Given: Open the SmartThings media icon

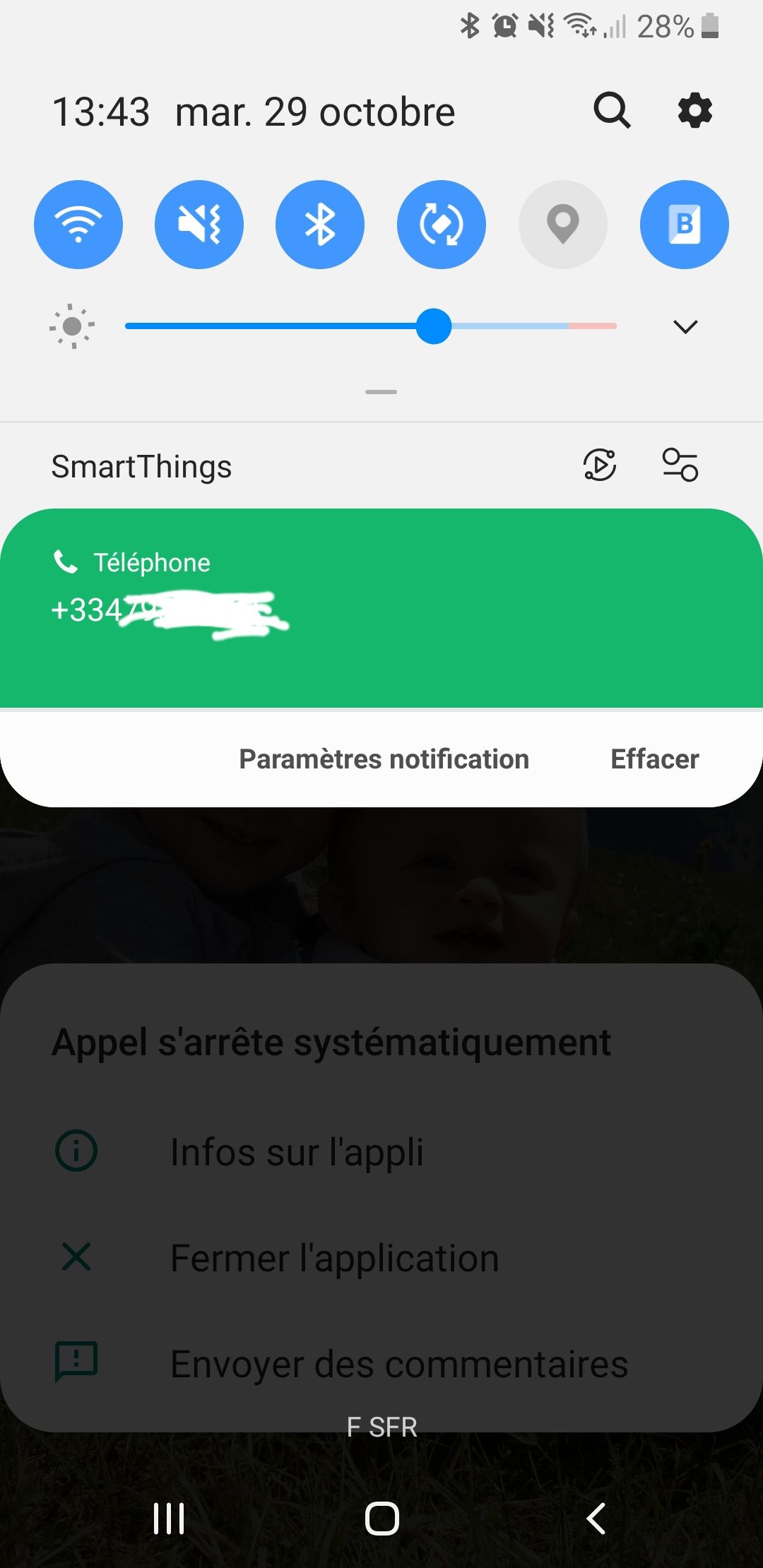Looking at the screenshot, I should tap(600, 465).
